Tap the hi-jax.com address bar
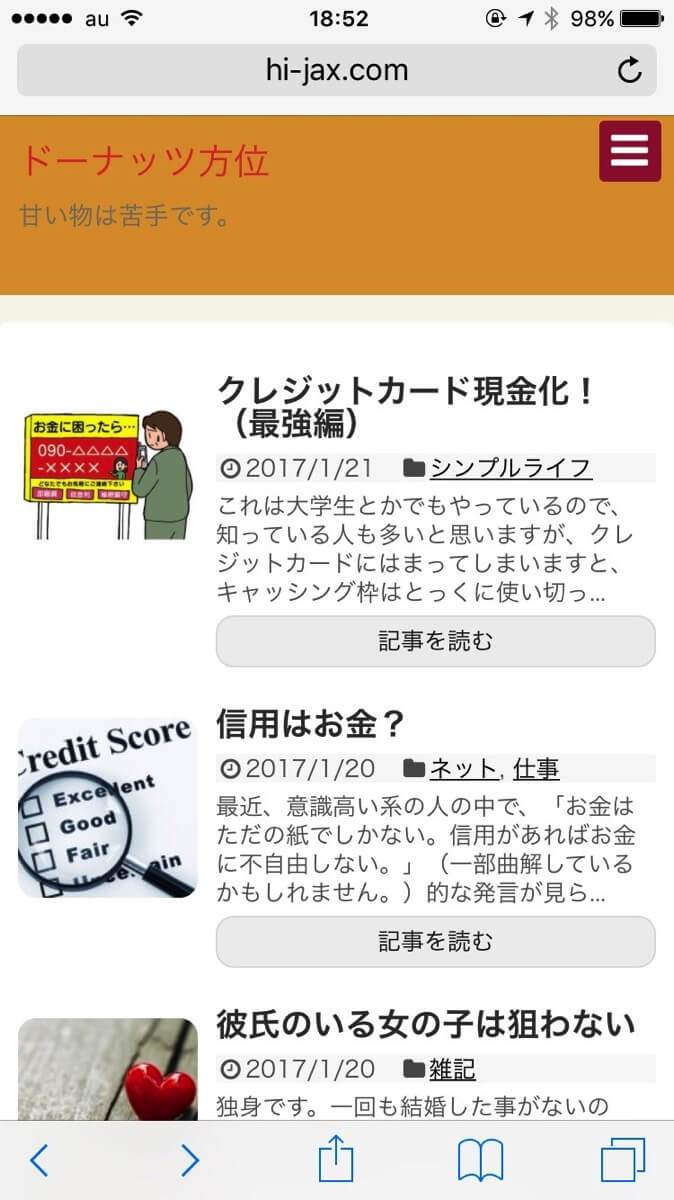Screen dimensions: 674x1200 (336, 70)
